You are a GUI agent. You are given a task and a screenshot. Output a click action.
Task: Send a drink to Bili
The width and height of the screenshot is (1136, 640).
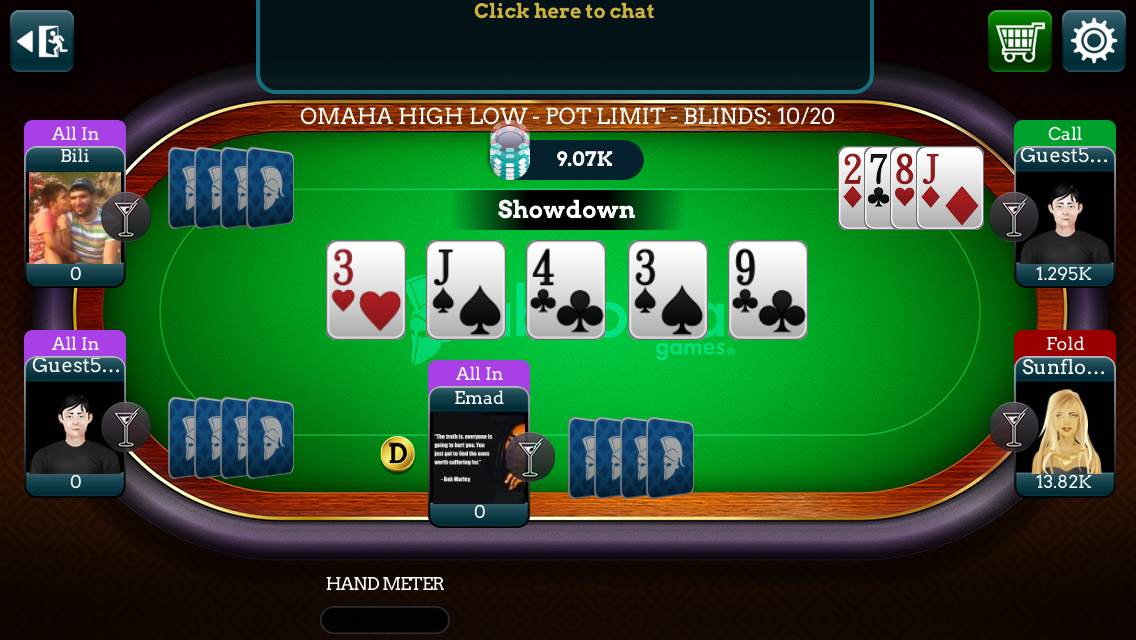point(126,216)
